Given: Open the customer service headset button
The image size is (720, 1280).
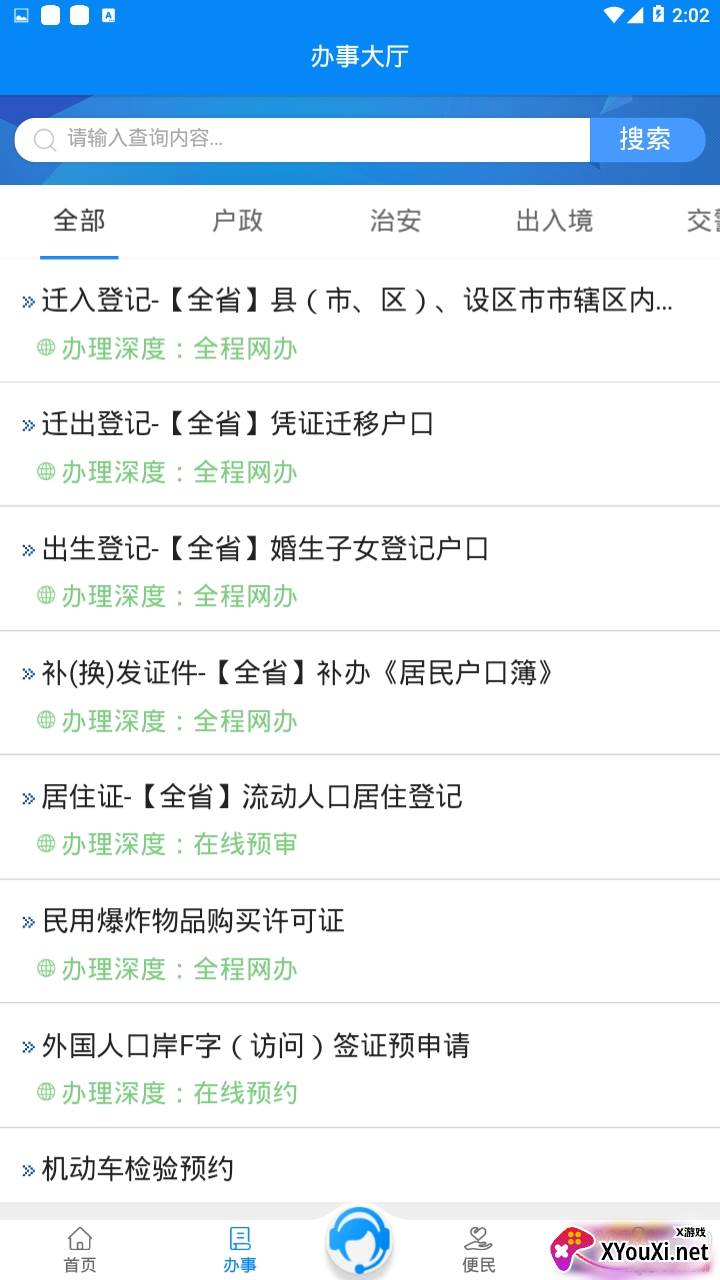Looking at the screenshot, I should click(360, 1240).
